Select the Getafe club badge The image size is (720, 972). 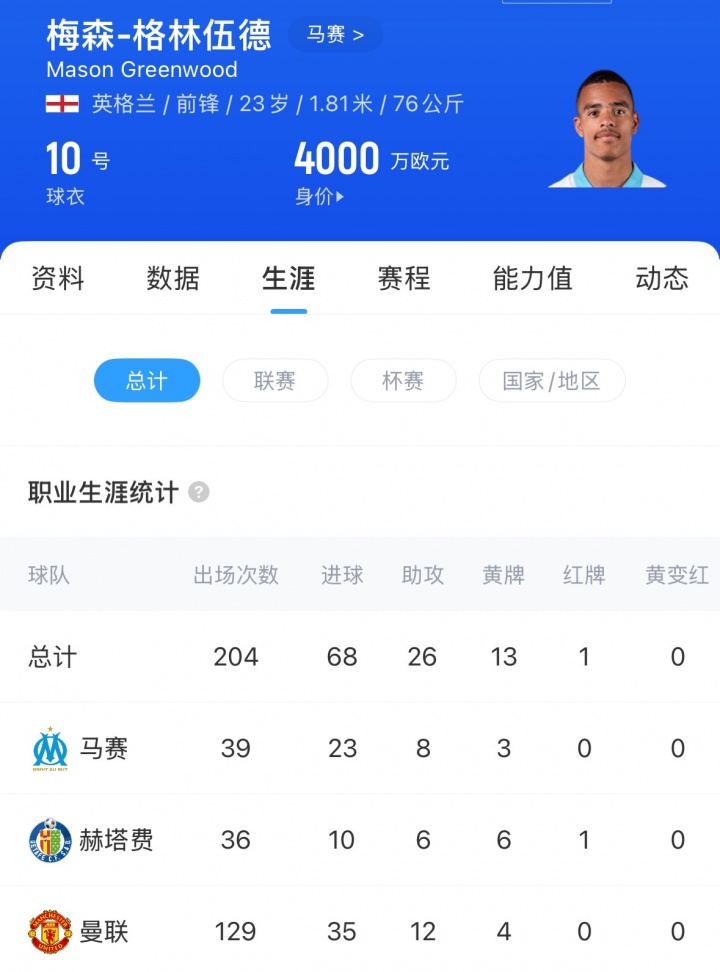(x=48, y=840)
